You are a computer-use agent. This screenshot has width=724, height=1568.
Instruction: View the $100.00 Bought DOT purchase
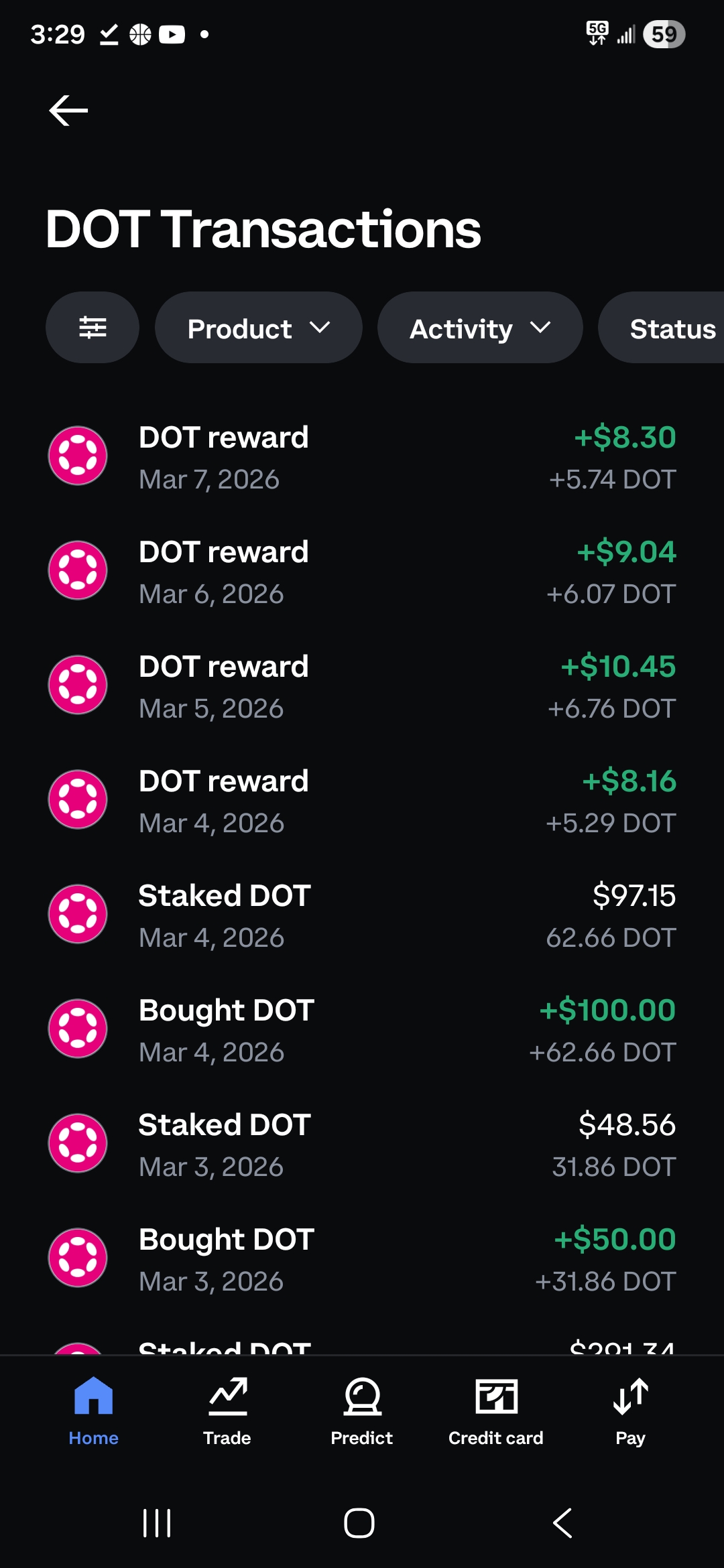(x=362, y=1031)
